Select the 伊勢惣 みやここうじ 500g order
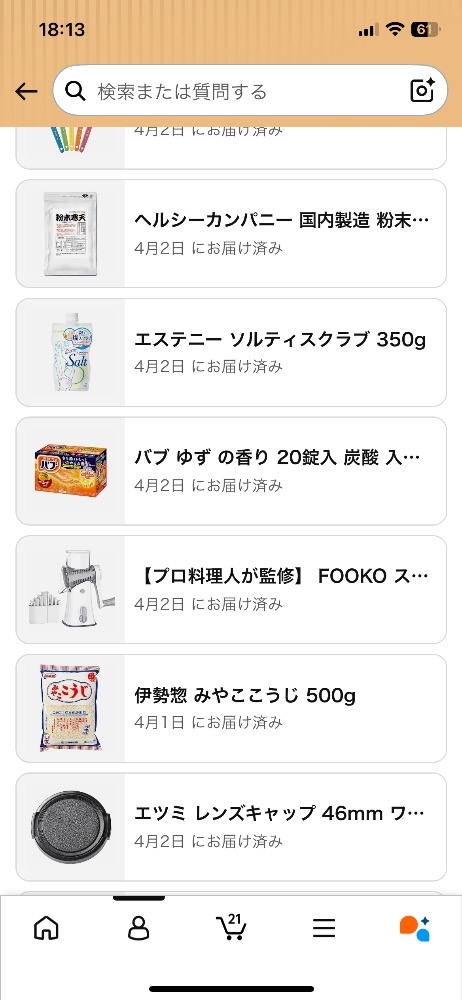 (231, 708)
